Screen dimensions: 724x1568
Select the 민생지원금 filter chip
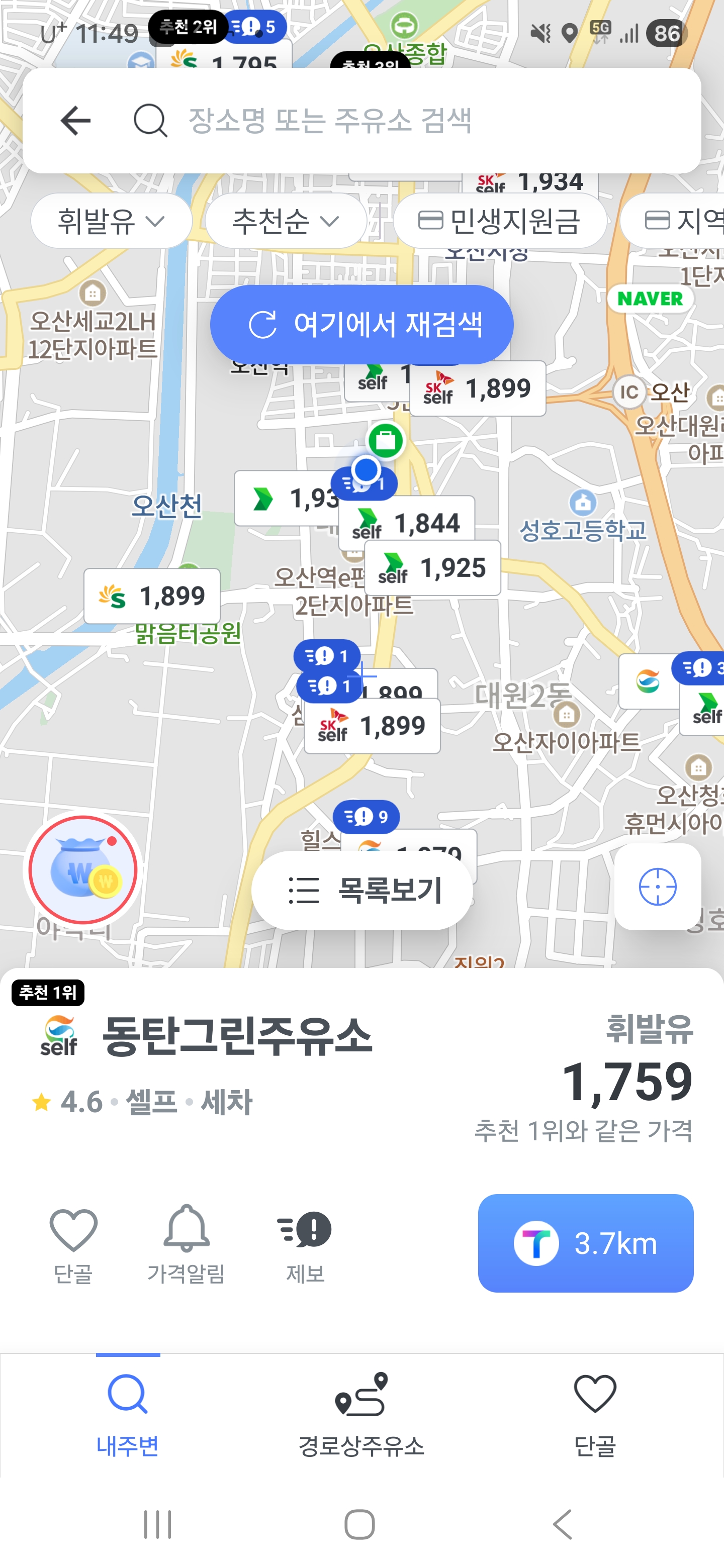(500, 220)
